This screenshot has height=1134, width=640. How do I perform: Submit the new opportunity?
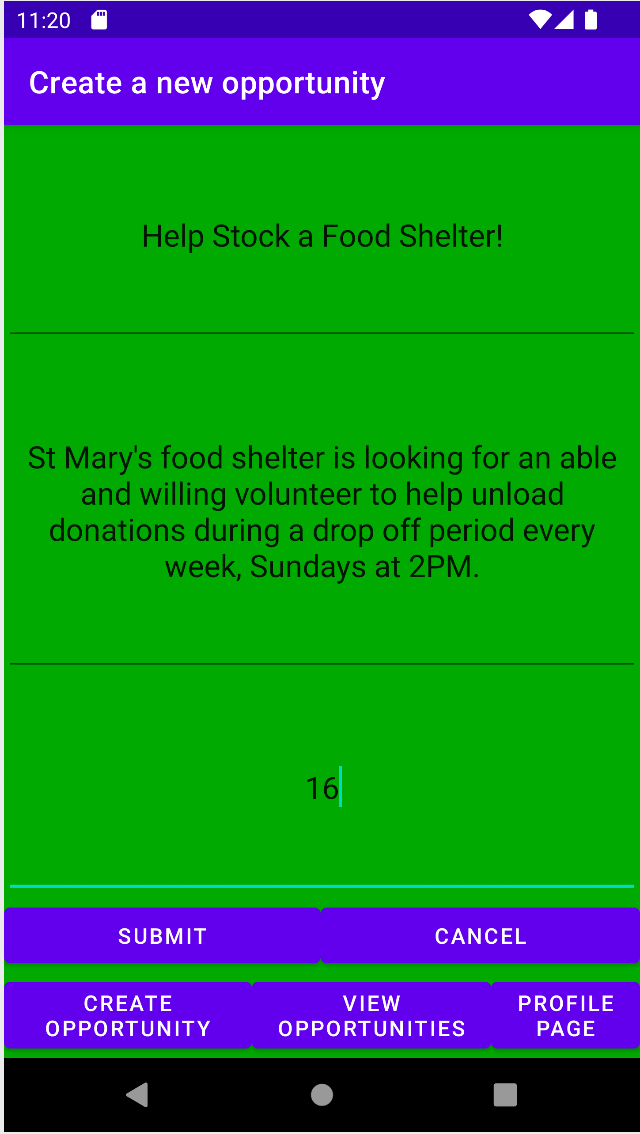point(162,936)
